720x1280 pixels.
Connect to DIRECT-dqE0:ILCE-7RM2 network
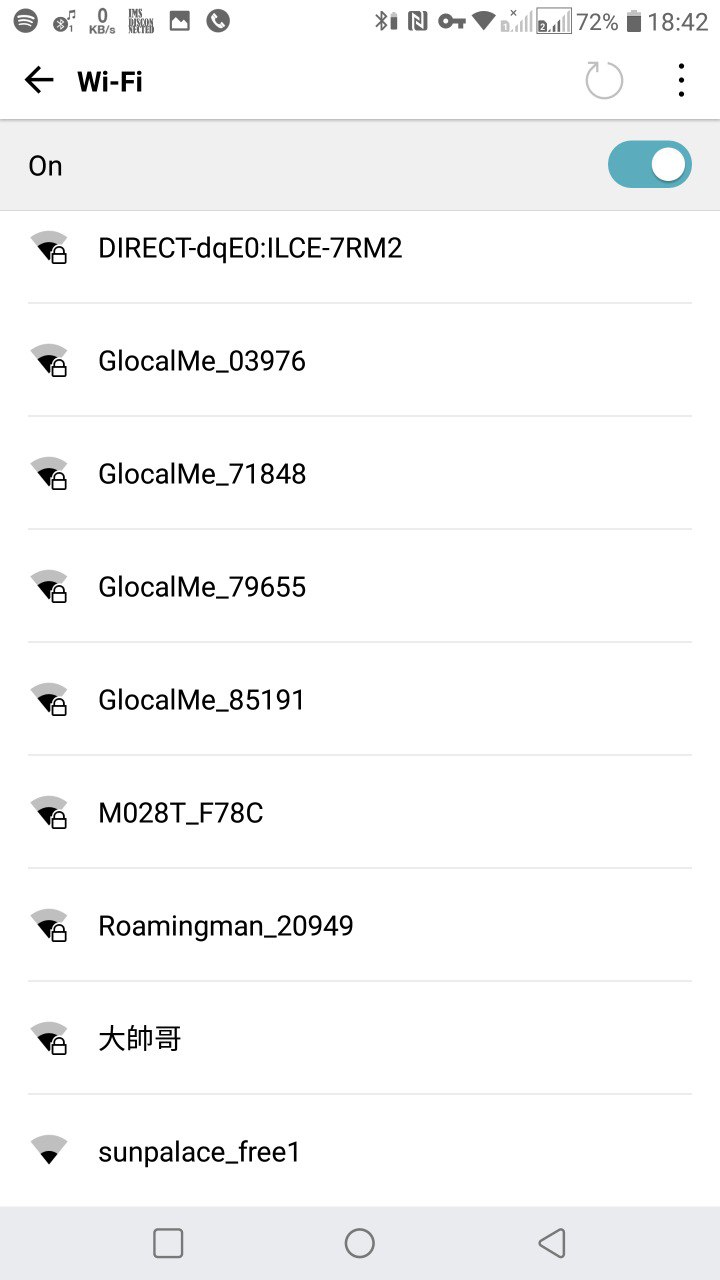coord(250,248)
